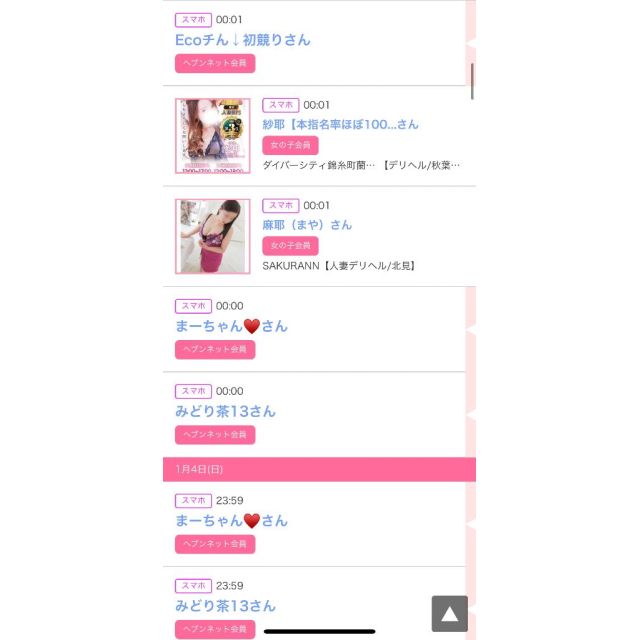Jump back to top with arrow button
Image resolution: width=640 pixels, height=640 pixels.
(449, 613)
